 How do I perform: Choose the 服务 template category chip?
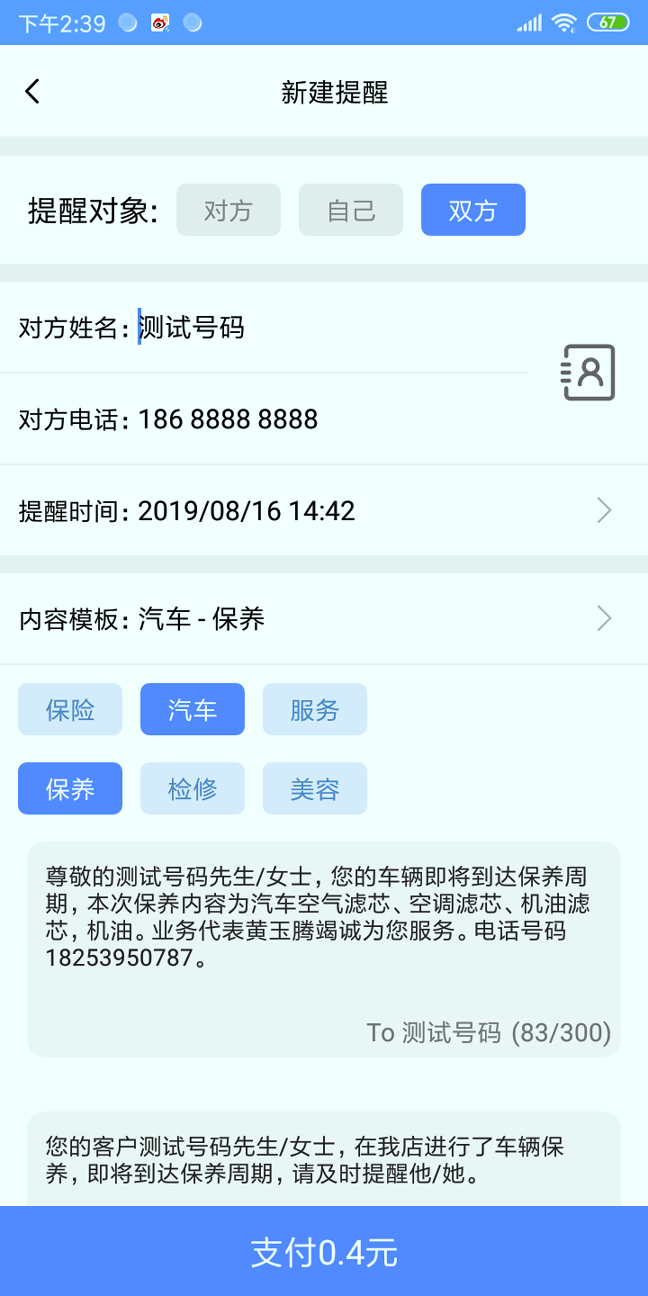click(315, 710)
